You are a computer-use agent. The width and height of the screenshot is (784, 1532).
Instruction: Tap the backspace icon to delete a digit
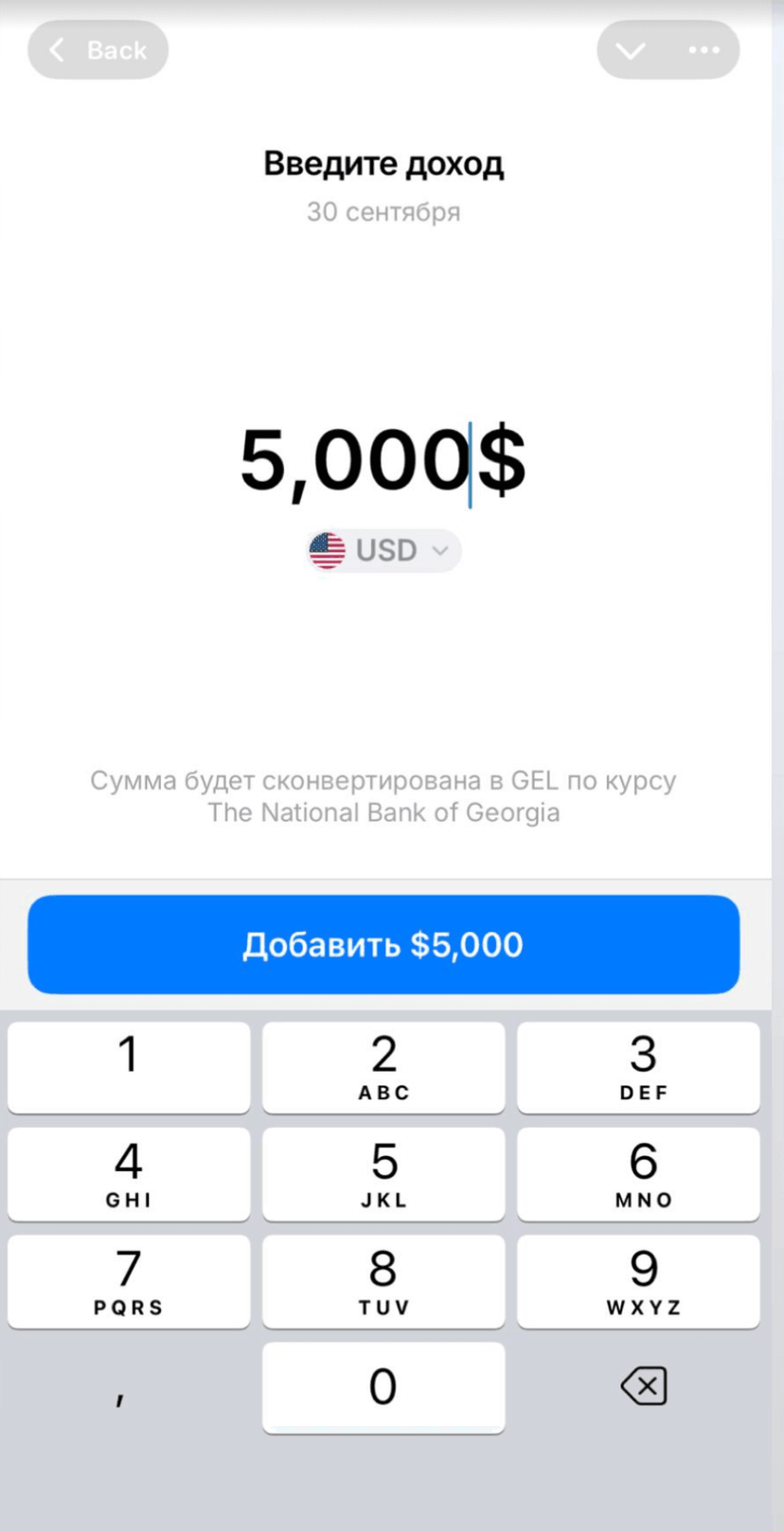[x=643, y=1385]
